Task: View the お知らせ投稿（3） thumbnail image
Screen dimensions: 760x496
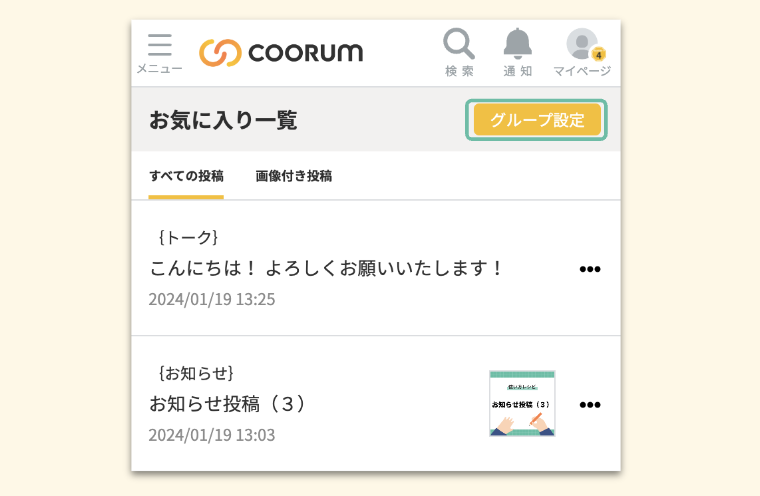Action: [522, 404]
